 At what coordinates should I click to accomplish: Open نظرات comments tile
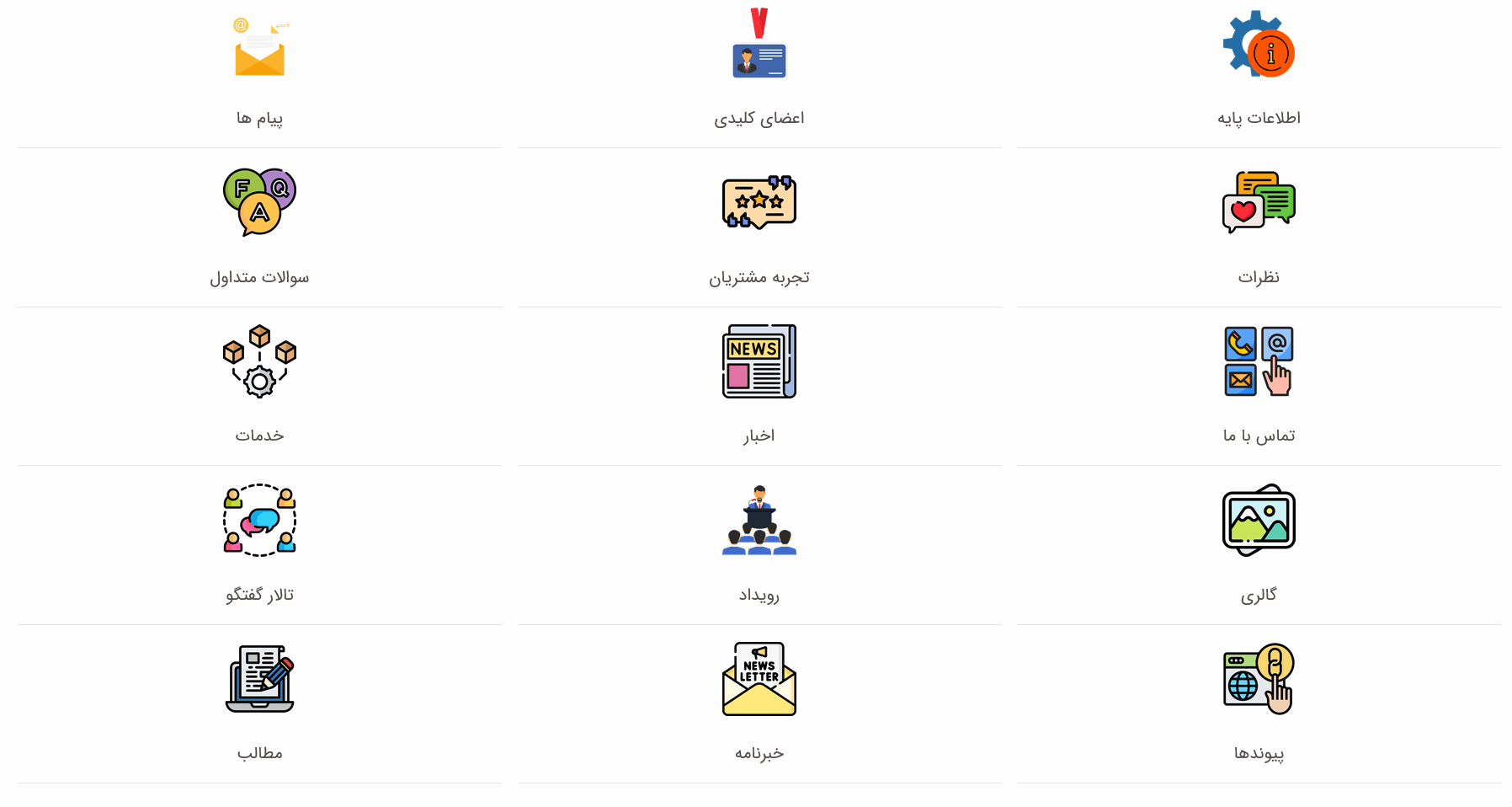1259,227
